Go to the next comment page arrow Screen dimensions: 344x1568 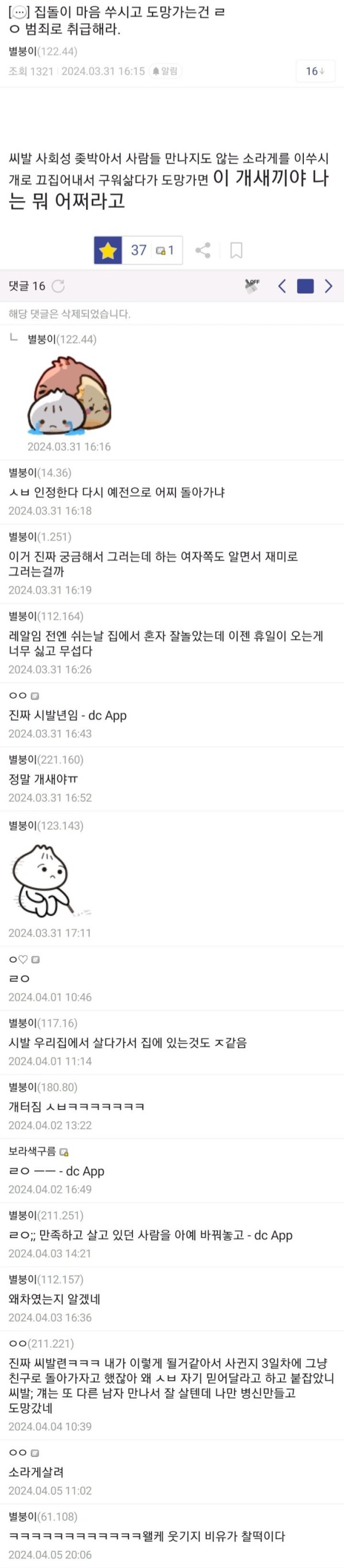[x=328, y=286]
